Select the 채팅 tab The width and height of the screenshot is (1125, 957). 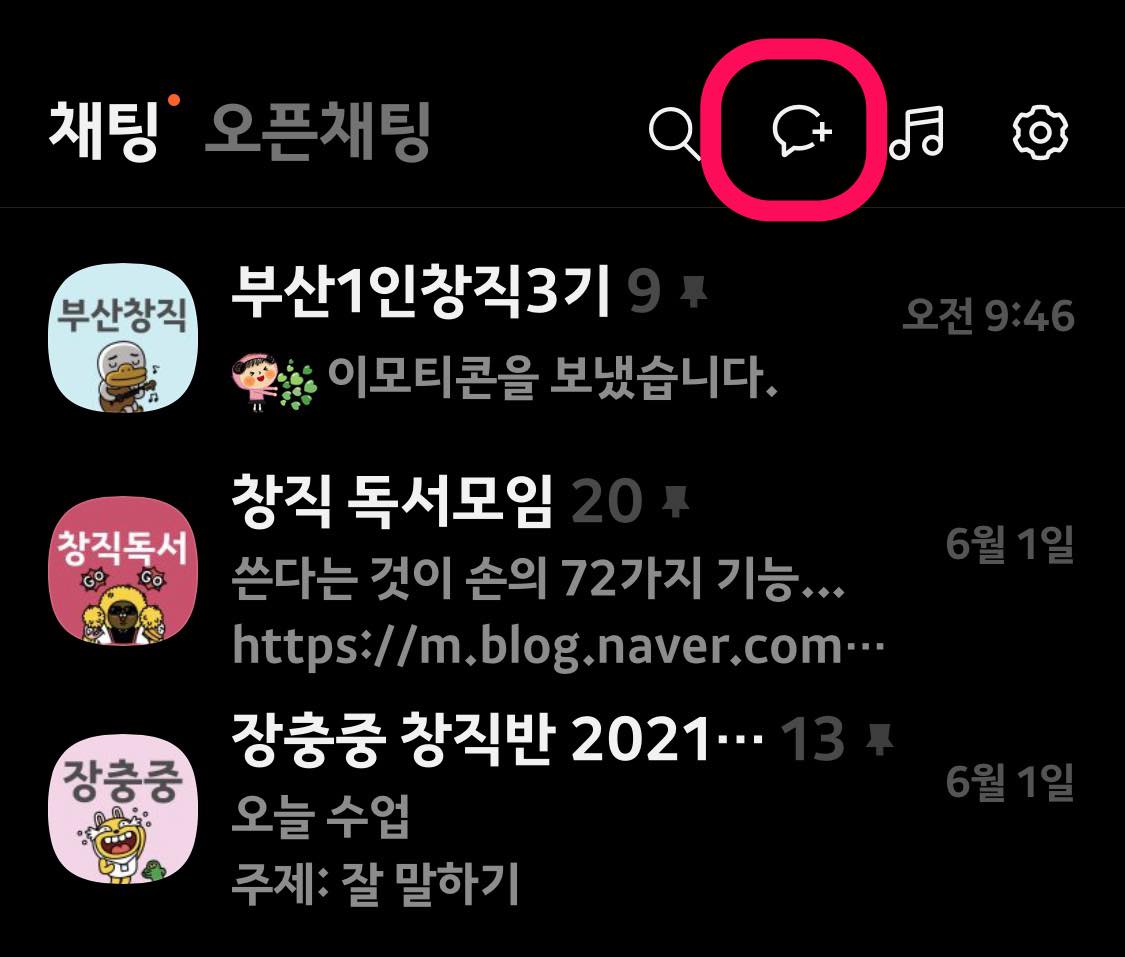tap(103, 132)
